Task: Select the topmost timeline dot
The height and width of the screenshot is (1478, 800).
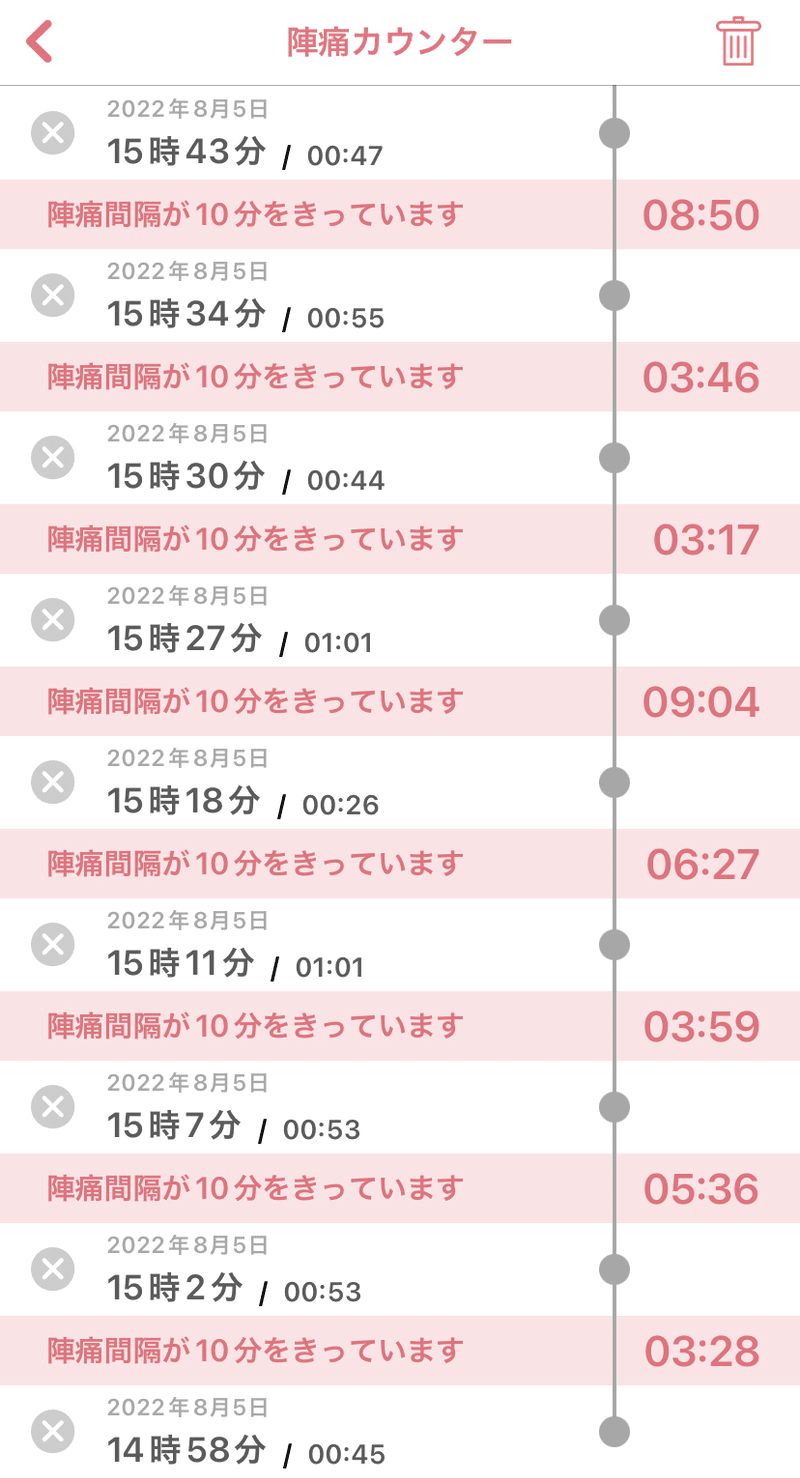Action: [x=613, y=132]
